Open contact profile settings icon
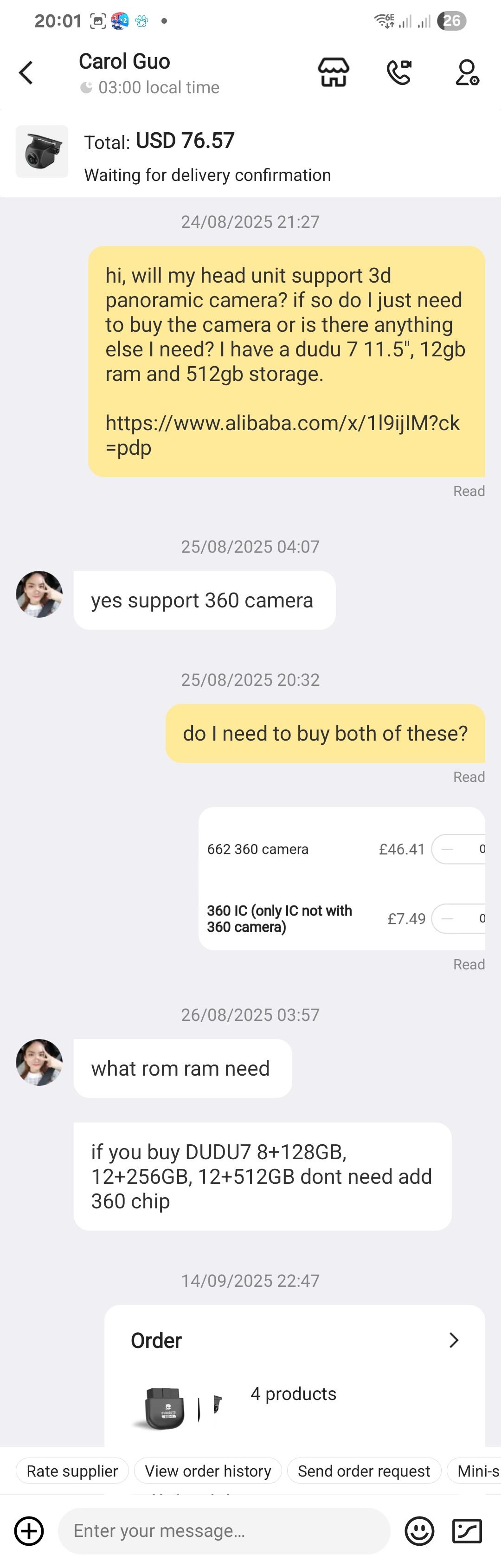501x1568 pixels. point(467,73)
